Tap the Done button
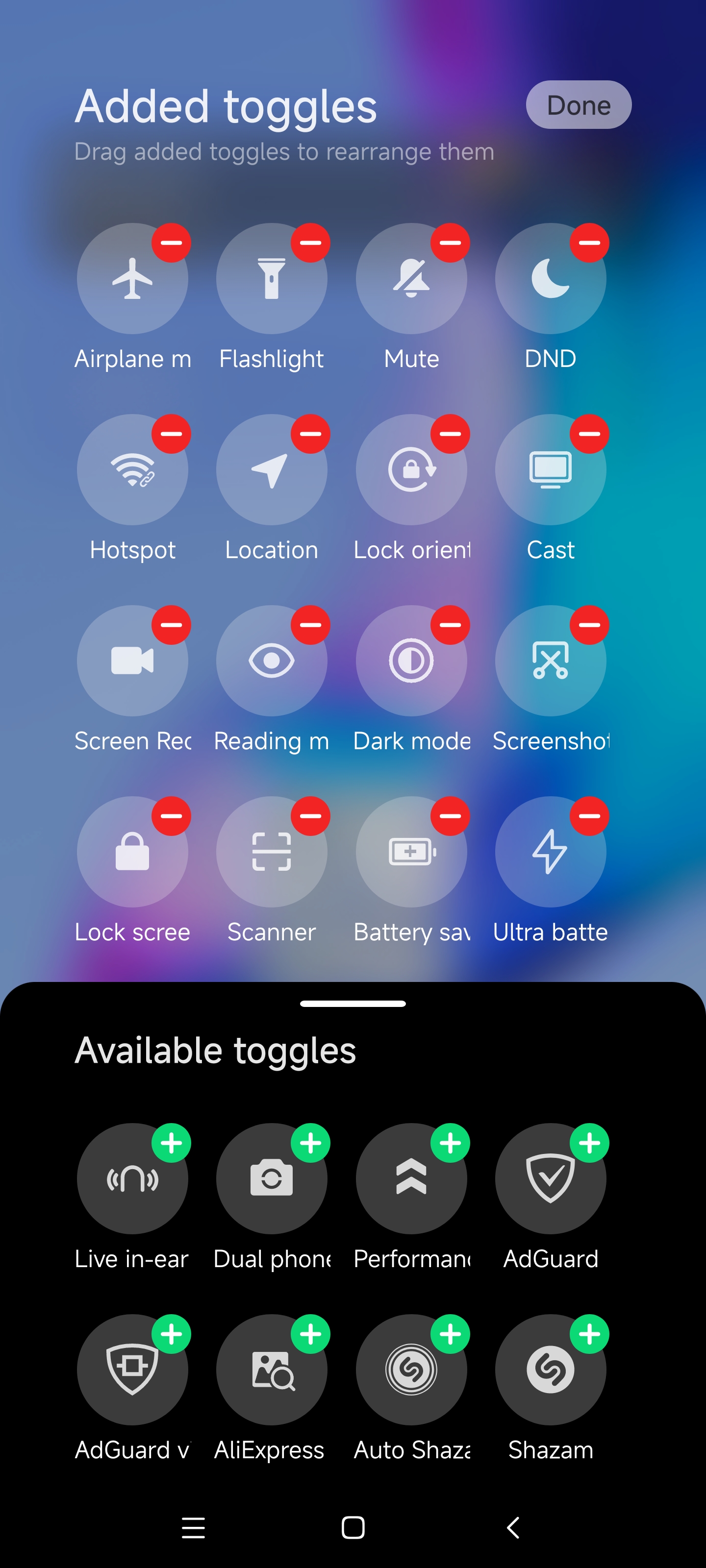 pos(578,105)
